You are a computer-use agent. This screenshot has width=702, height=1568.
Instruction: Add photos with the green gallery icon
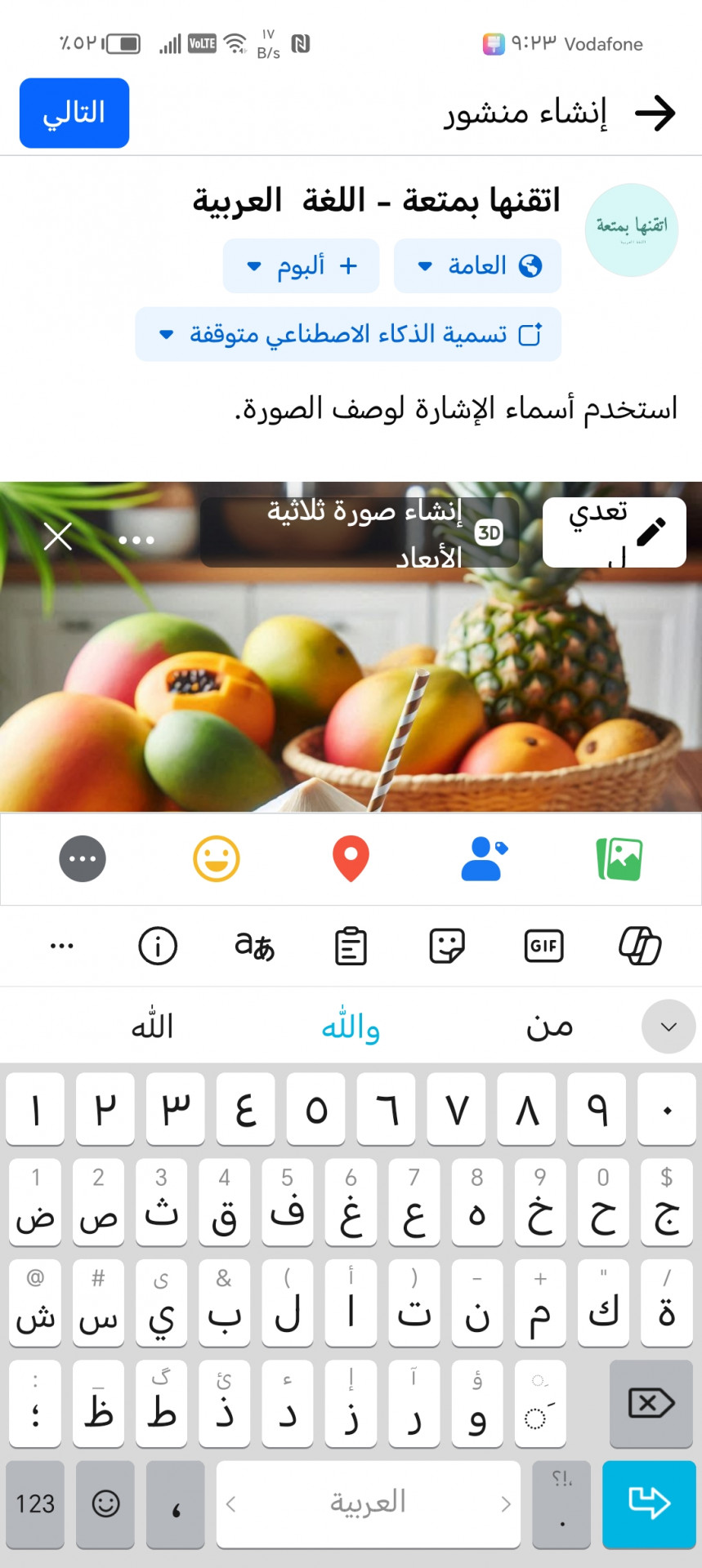[619, 859]
